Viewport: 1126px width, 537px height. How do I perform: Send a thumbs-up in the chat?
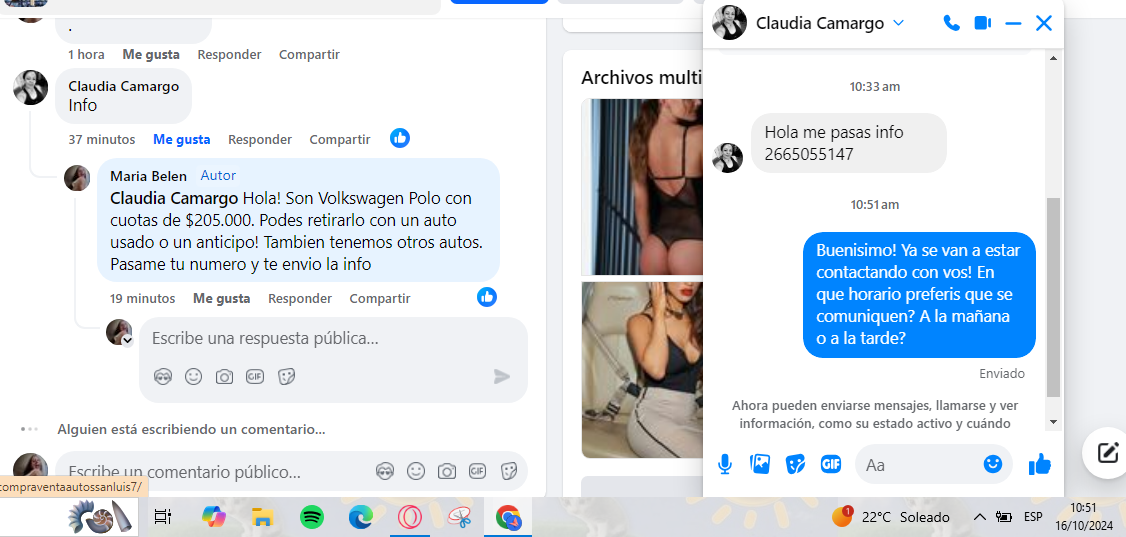tap(1040, 464)
